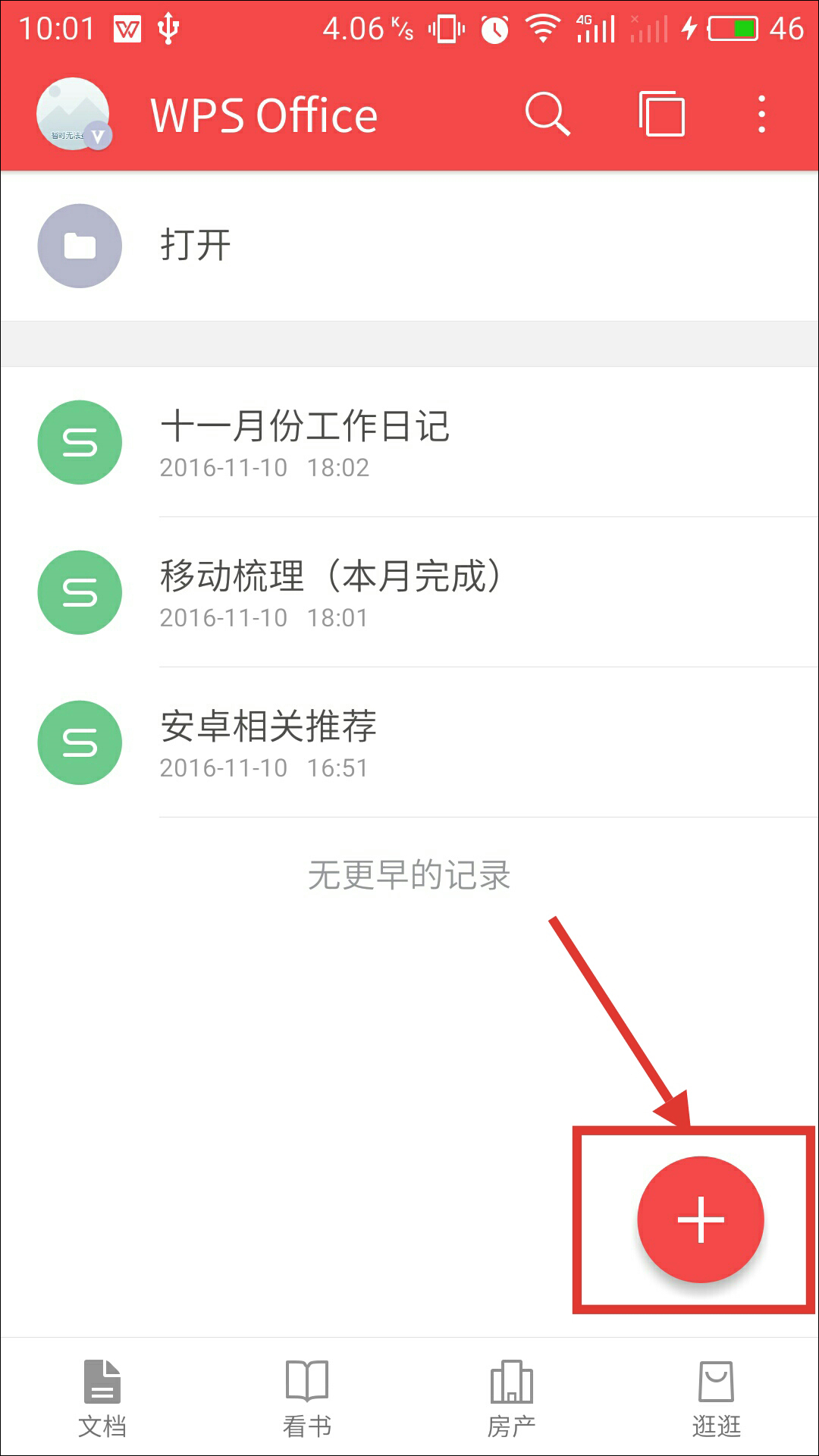Open the 安卓相关推荐 file
Viewport: 819px width, 1456px height.
pos(409,743)
